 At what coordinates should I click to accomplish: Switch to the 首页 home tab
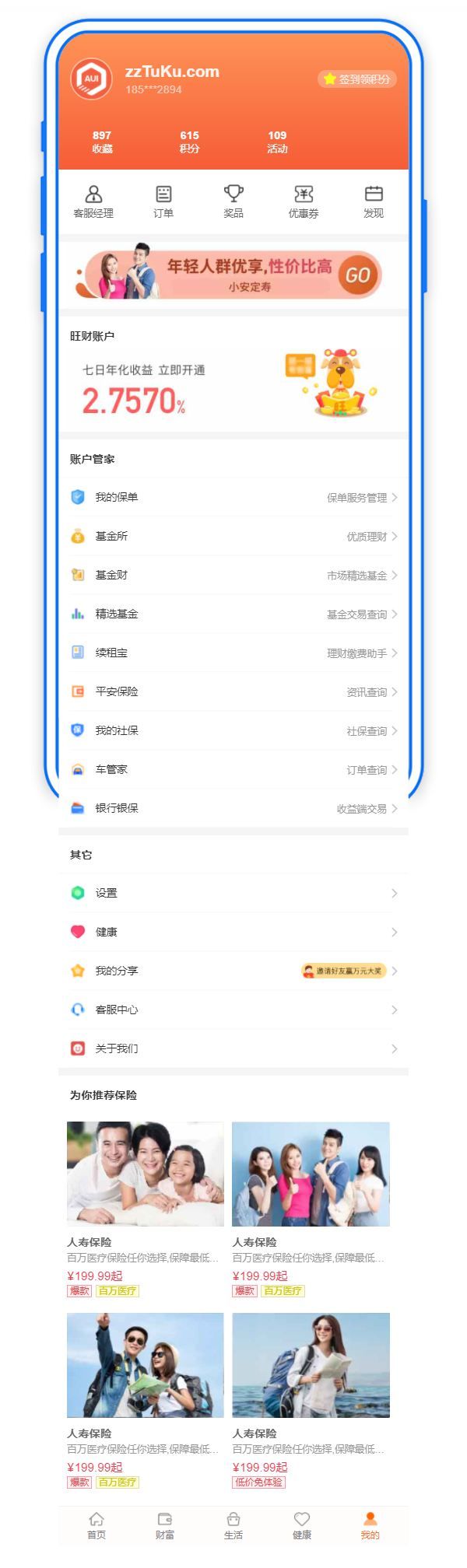pos(97,1525)
